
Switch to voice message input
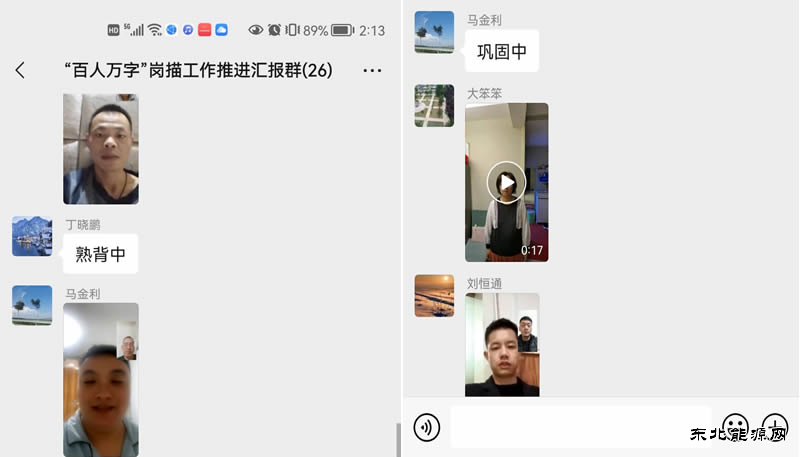(x=427, y=428)
